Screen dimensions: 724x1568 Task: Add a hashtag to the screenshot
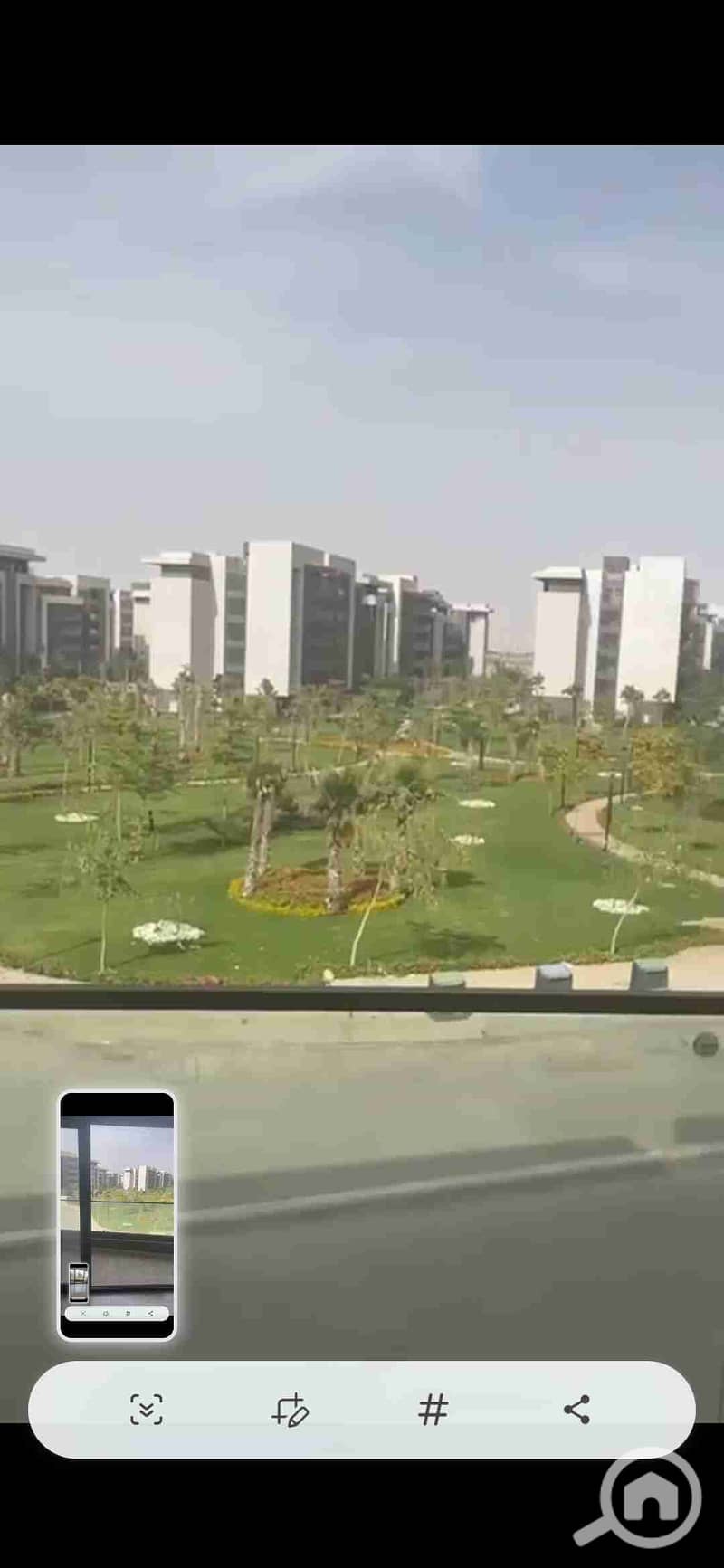[x=433, y=1410]
